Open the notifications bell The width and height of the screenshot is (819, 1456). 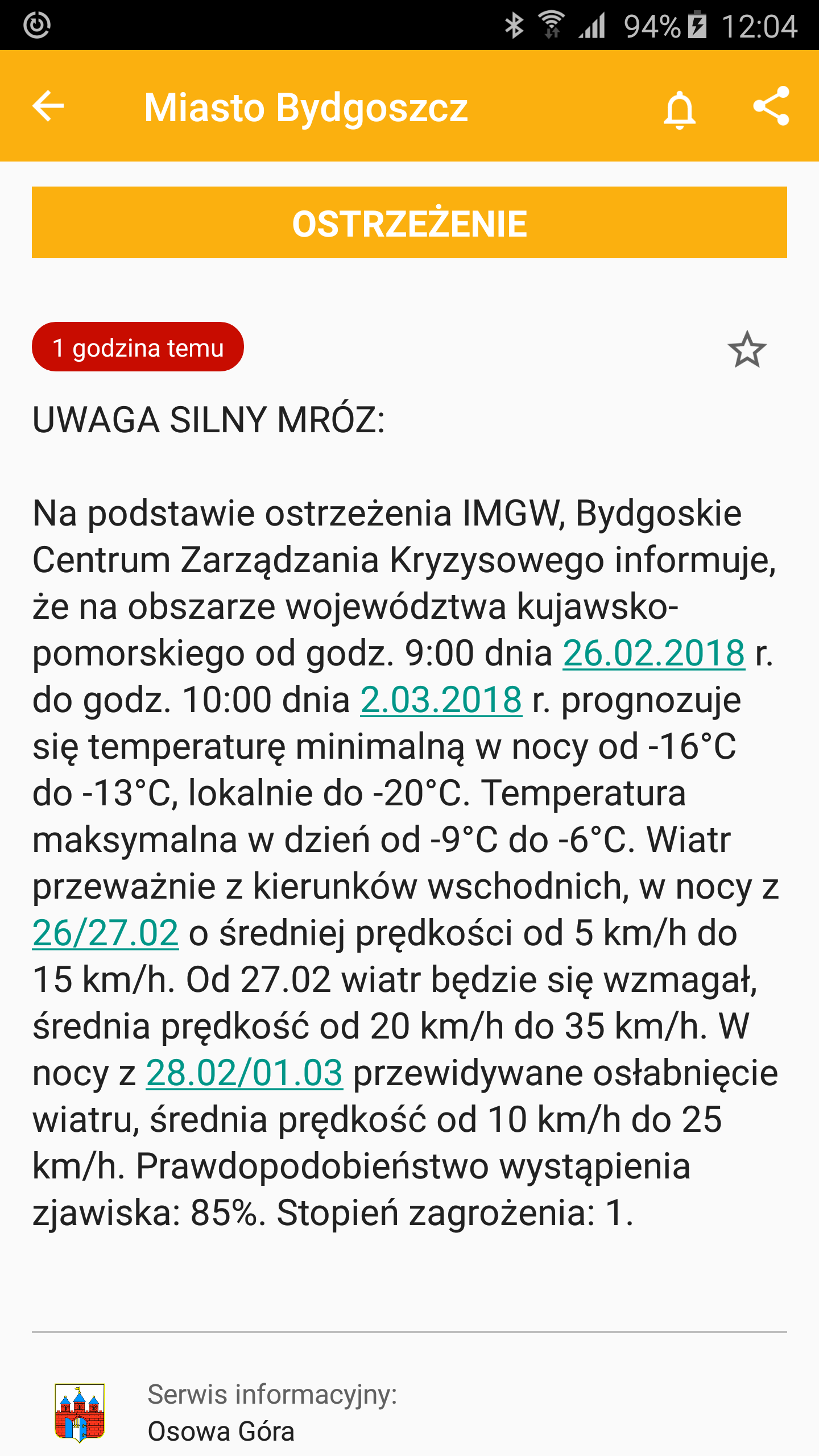click(679, 108)
